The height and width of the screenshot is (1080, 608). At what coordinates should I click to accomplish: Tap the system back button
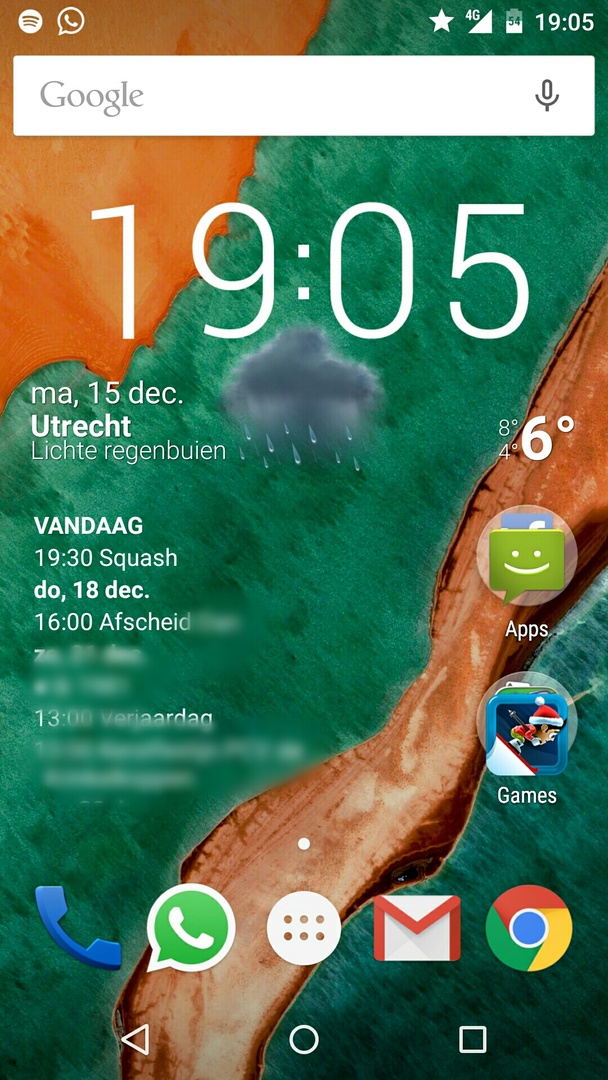click(135, 1039)
